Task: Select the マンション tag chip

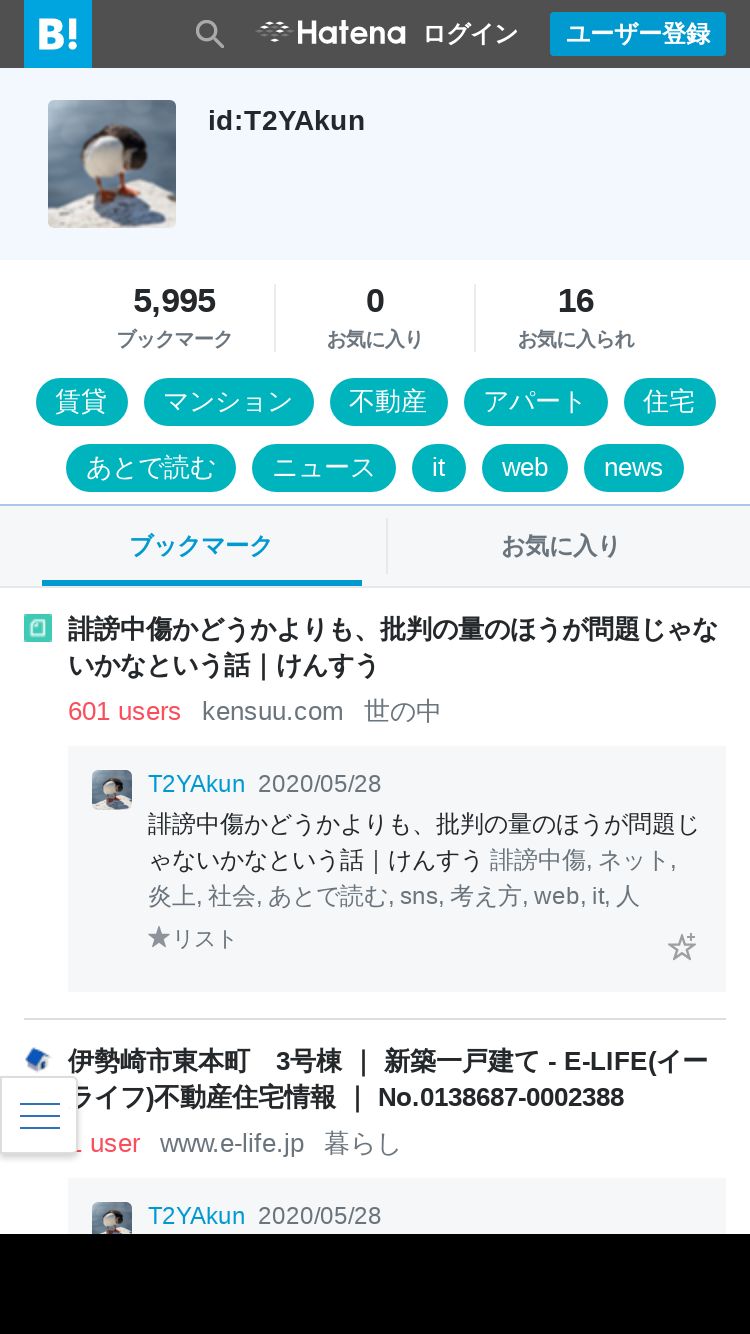Action: click(x=229, y=402)
